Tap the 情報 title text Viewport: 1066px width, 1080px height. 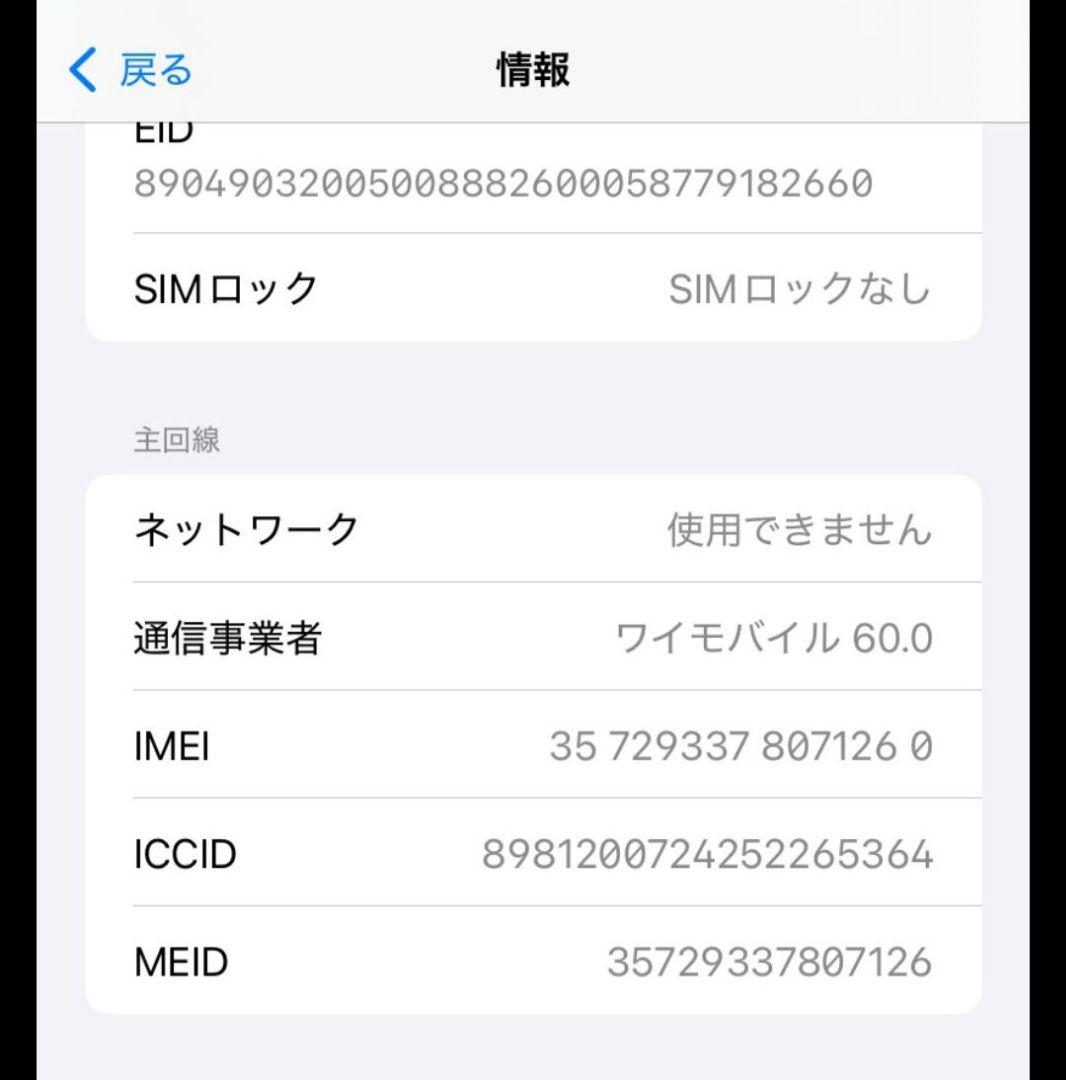(533, 70)
